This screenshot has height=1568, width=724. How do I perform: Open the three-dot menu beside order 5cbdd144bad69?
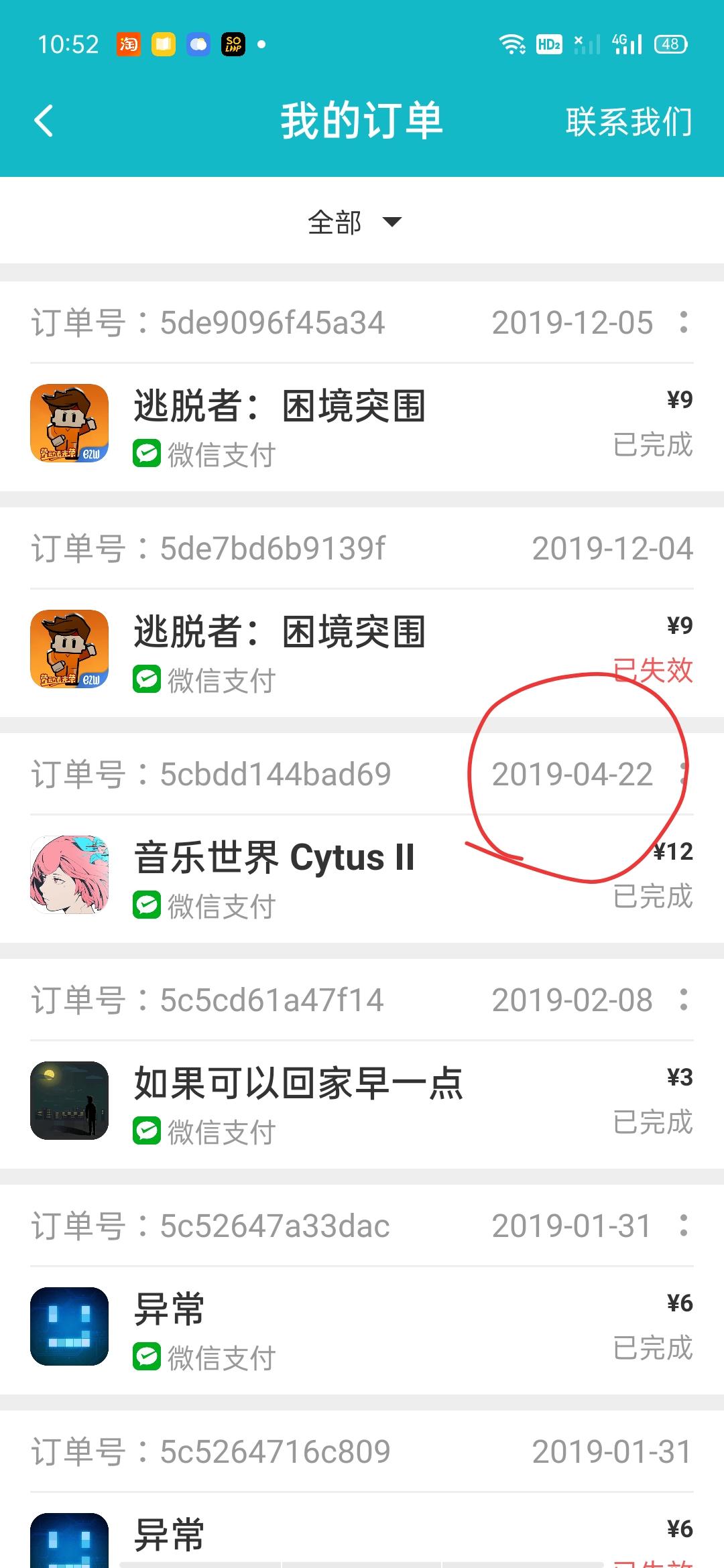(683, 774)
